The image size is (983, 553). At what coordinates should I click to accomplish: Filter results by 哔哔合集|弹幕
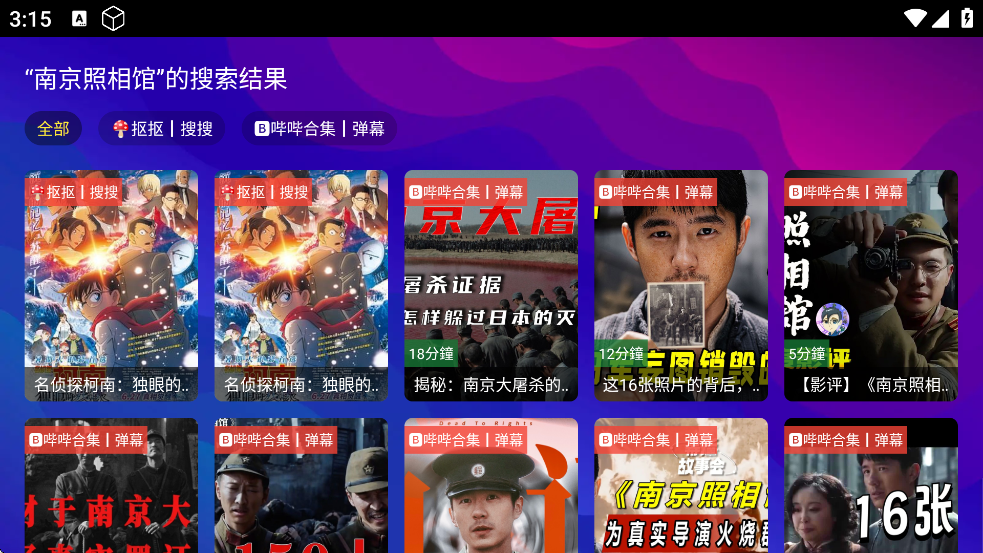pyautogui.click(x=319, y=128)
